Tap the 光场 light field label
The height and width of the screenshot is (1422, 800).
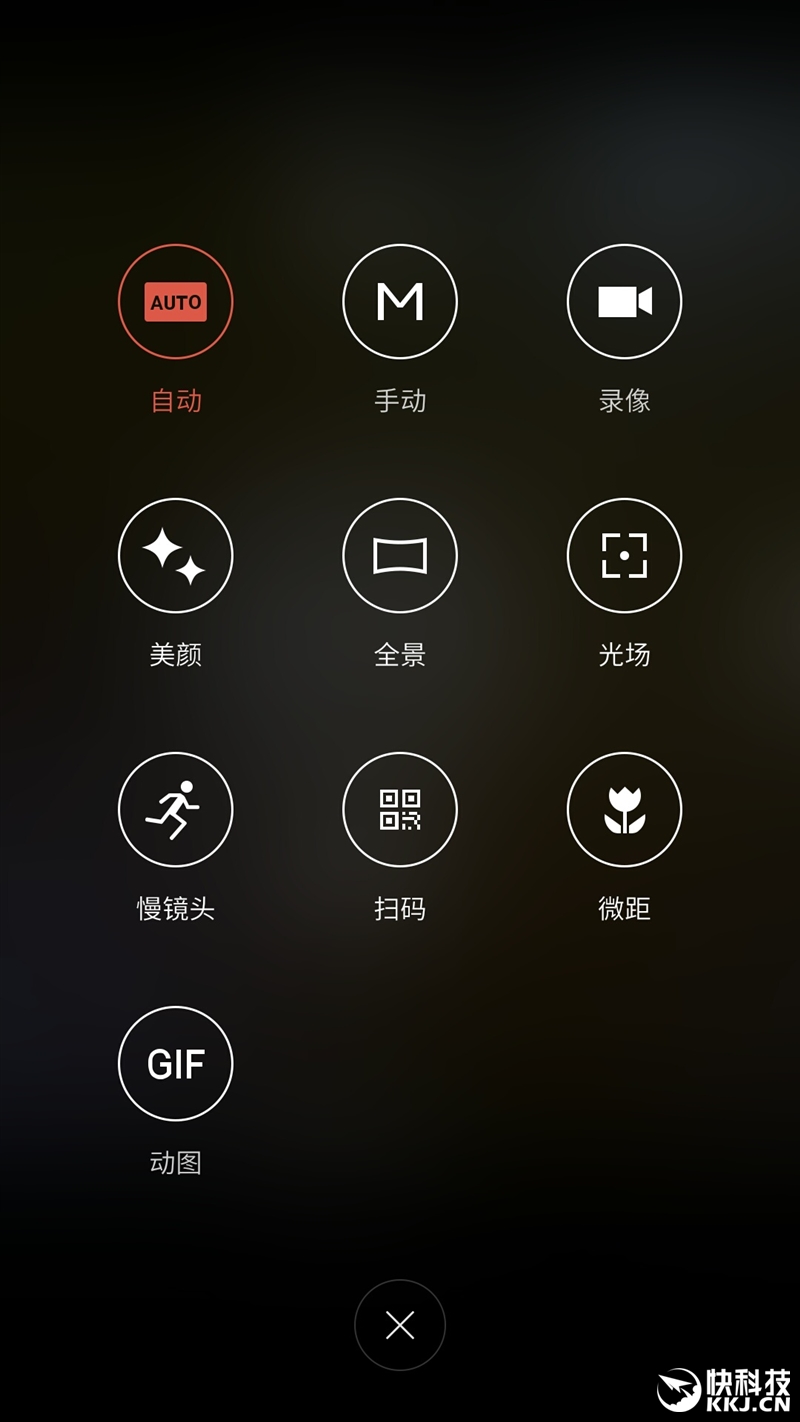tap(624, 654)
